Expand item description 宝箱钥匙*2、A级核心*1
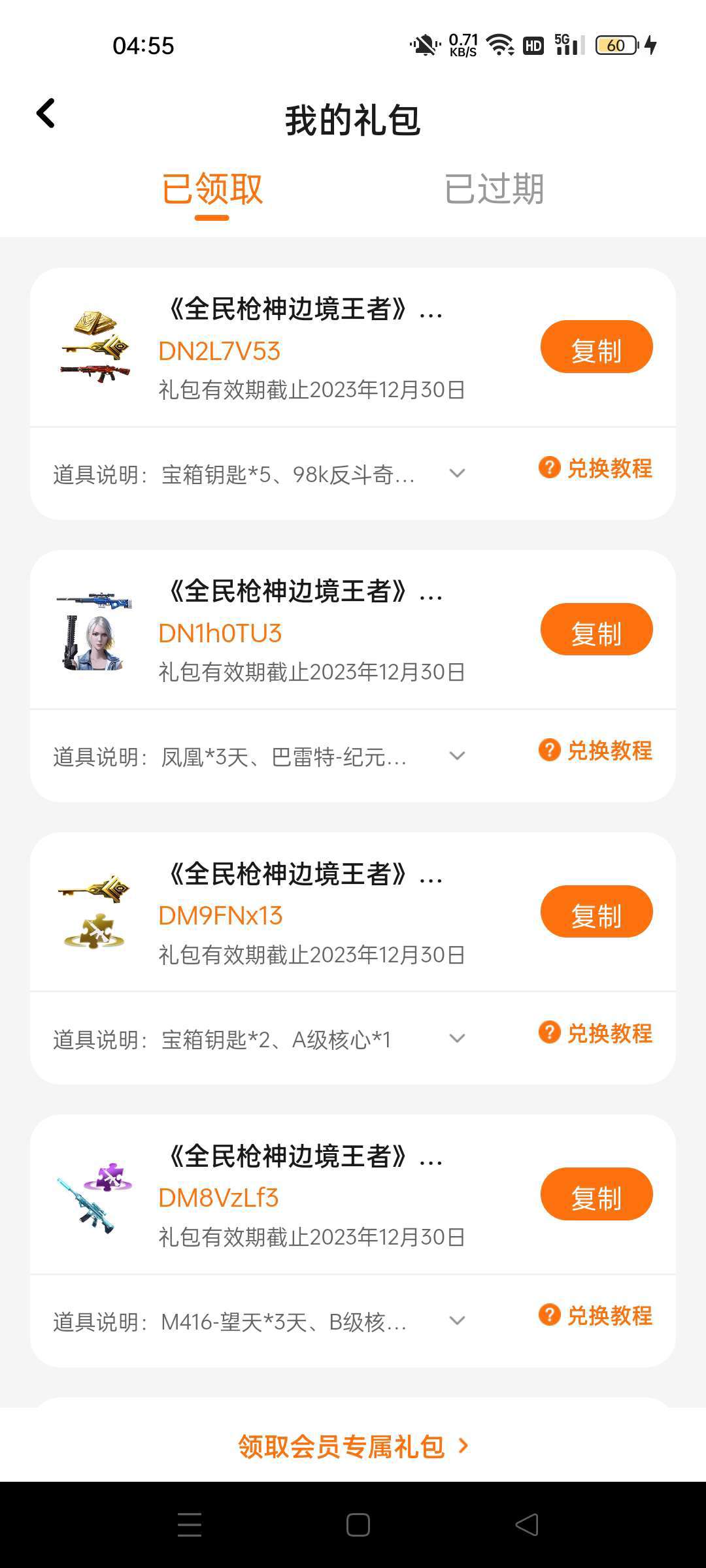This screenshot has height=1568, width=706. click(457, 1038)
